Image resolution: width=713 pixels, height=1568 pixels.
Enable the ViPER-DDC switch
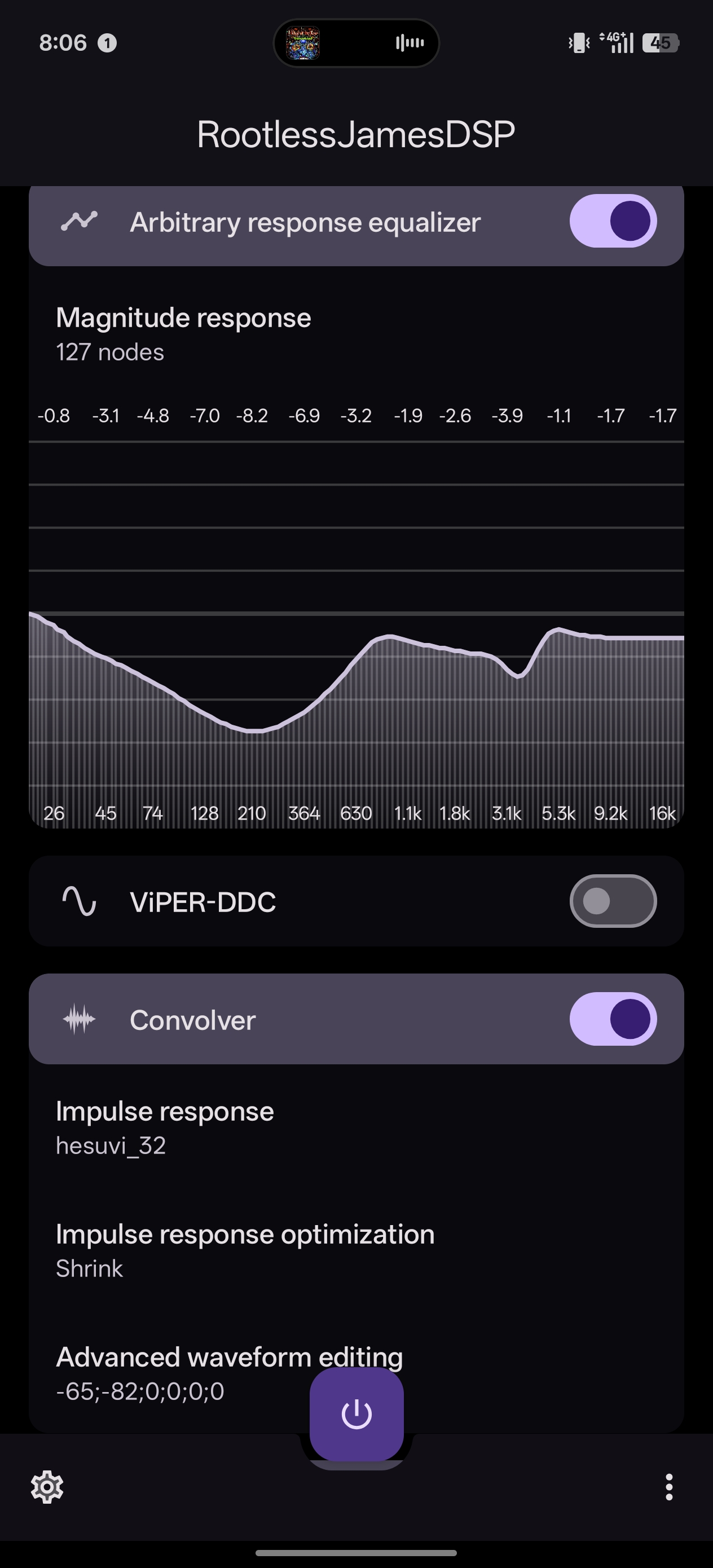pos(613,901)
